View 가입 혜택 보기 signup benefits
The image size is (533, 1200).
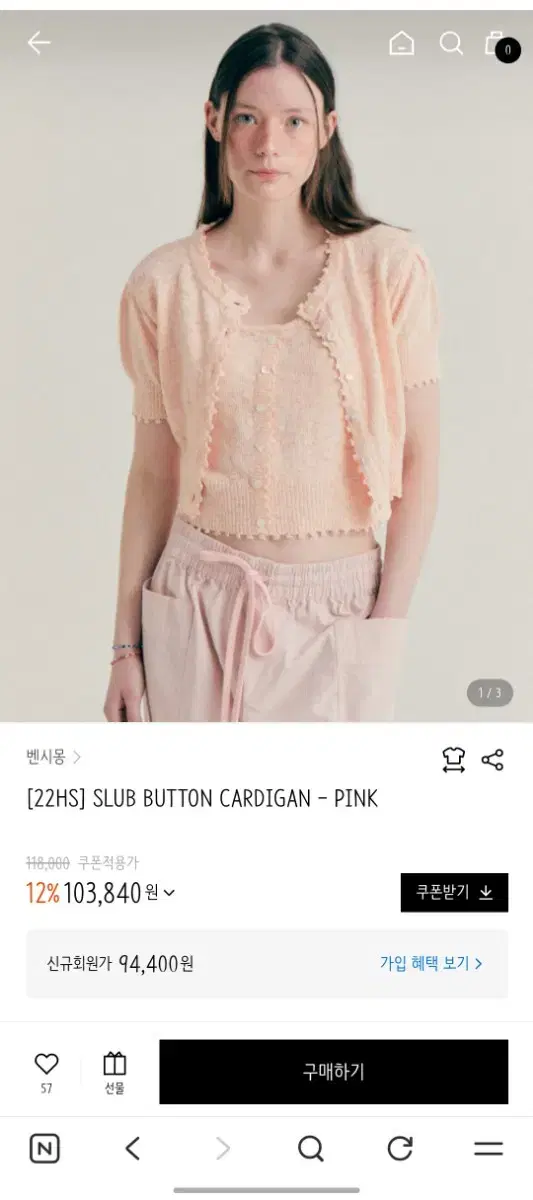click(431, 964)
